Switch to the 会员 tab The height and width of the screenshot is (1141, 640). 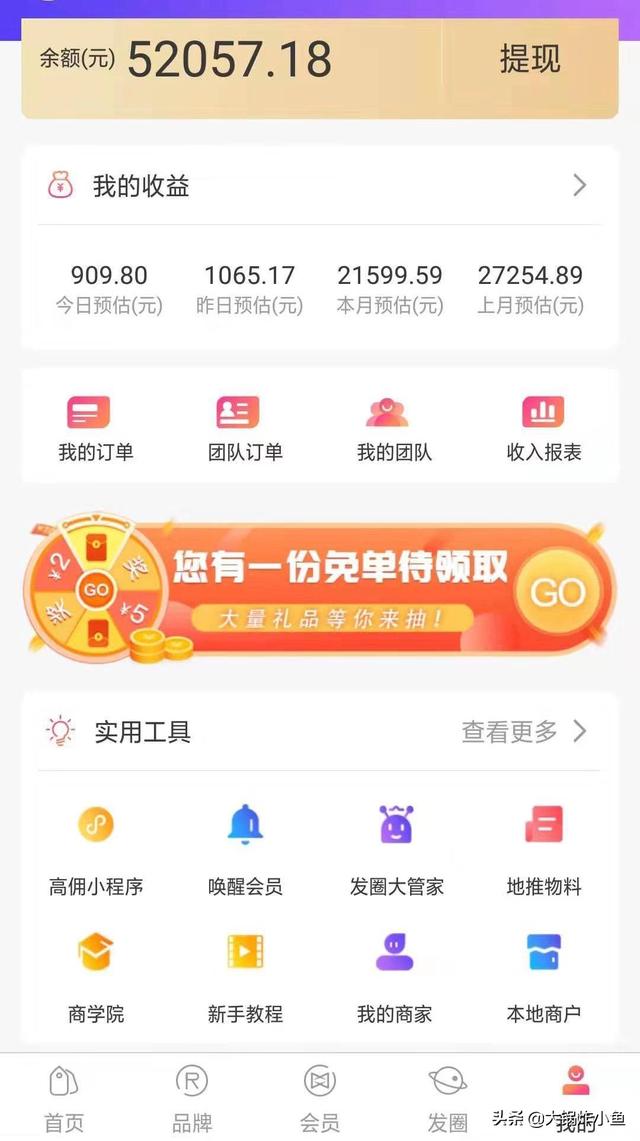coord(320,1098)
